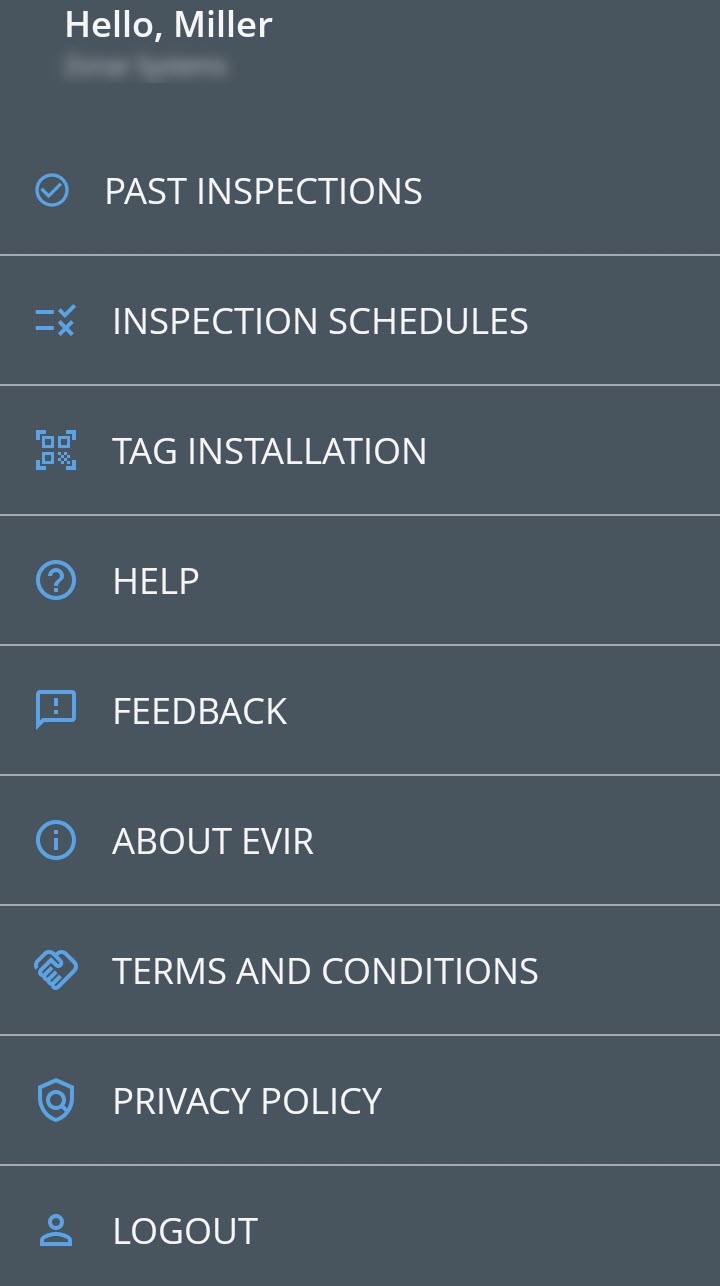Tap the handshake icon beside Terms and Conditions
Viewport: 720px width, 1286px height.
click(55, 969)
